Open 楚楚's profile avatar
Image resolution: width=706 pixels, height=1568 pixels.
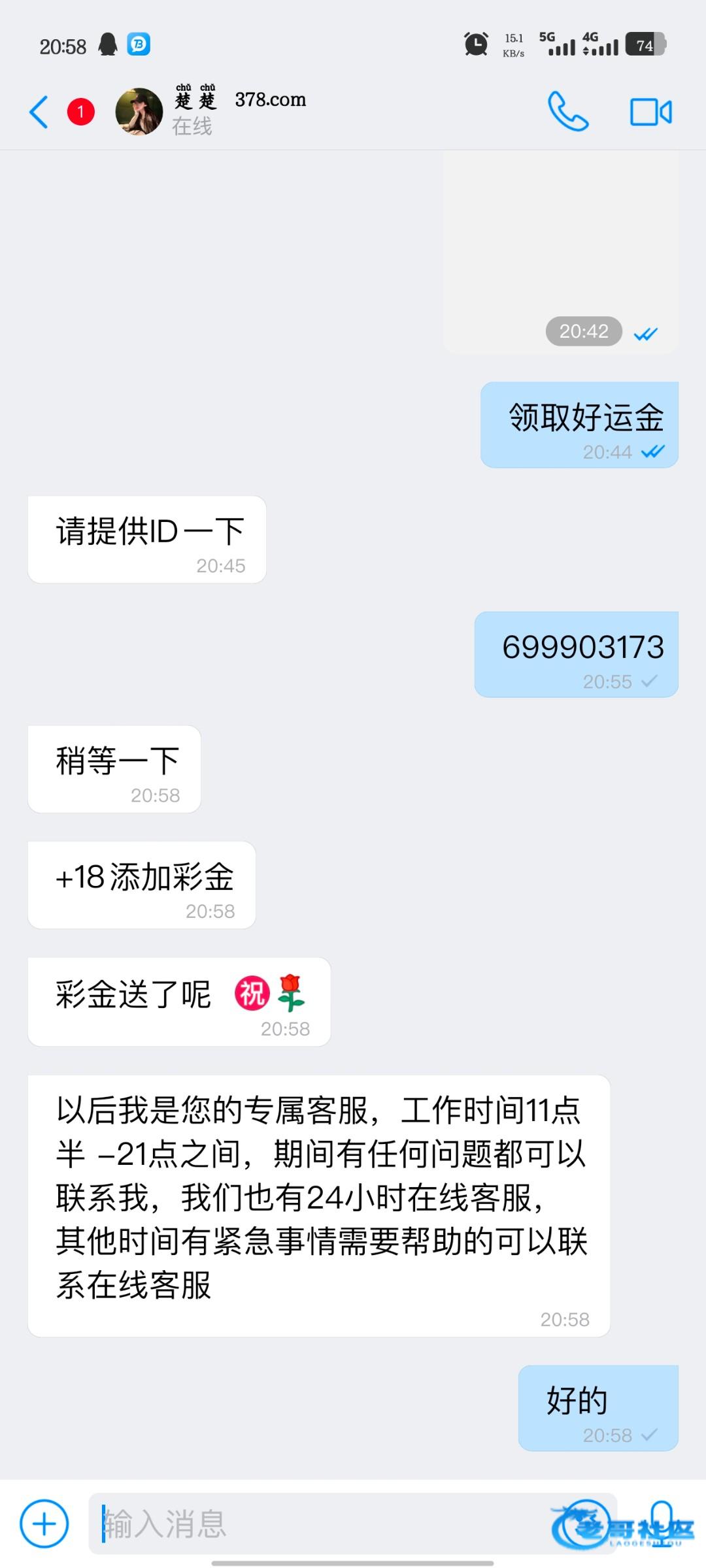139,112
